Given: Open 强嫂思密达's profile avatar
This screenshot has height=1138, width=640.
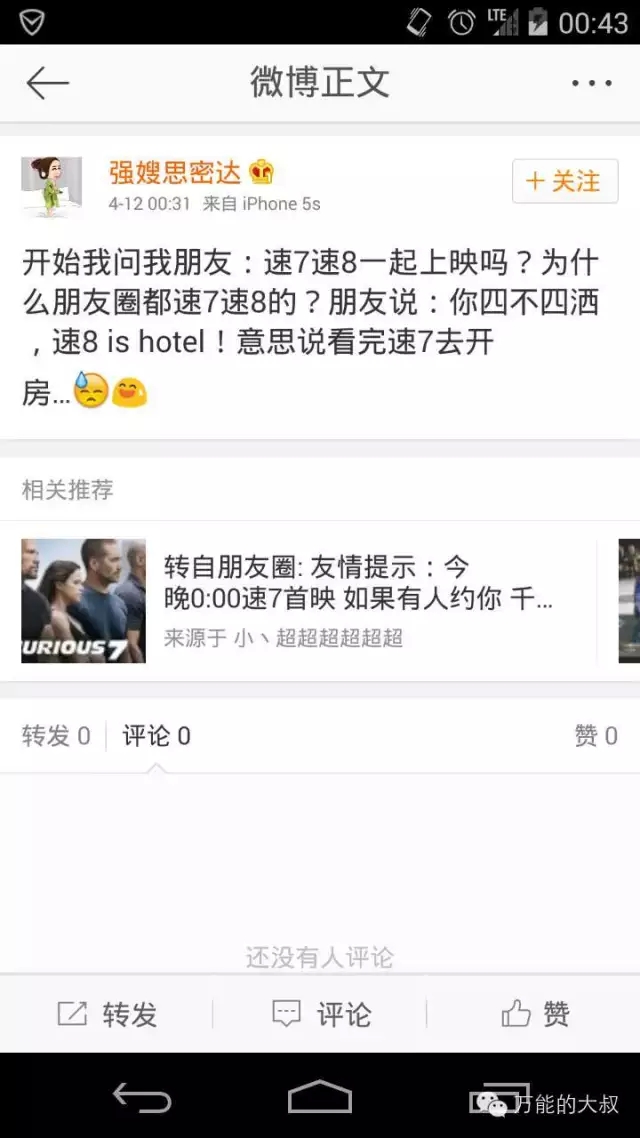Looking at the screenshot, I should (51, 186).
